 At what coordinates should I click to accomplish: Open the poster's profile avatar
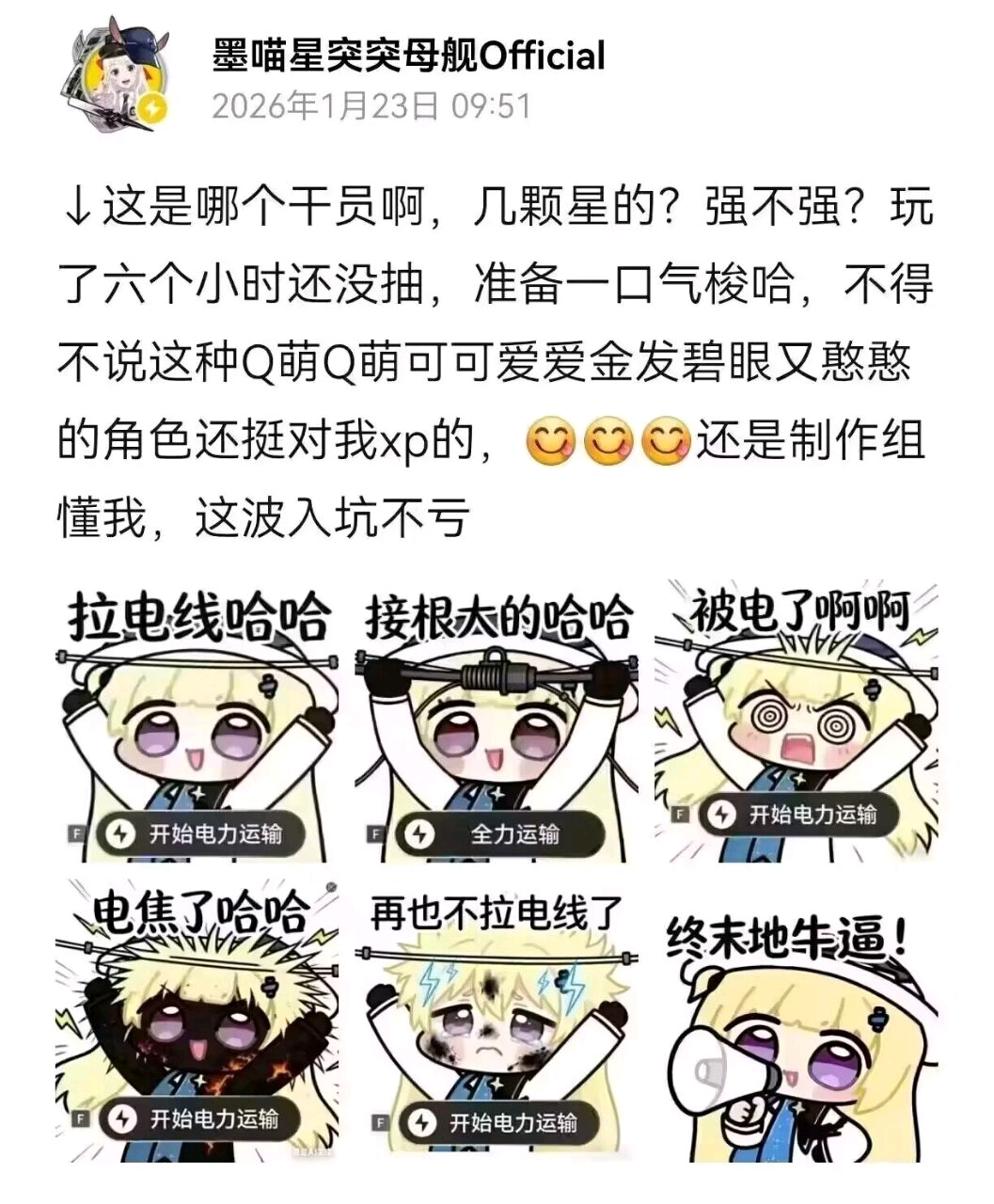116,77
